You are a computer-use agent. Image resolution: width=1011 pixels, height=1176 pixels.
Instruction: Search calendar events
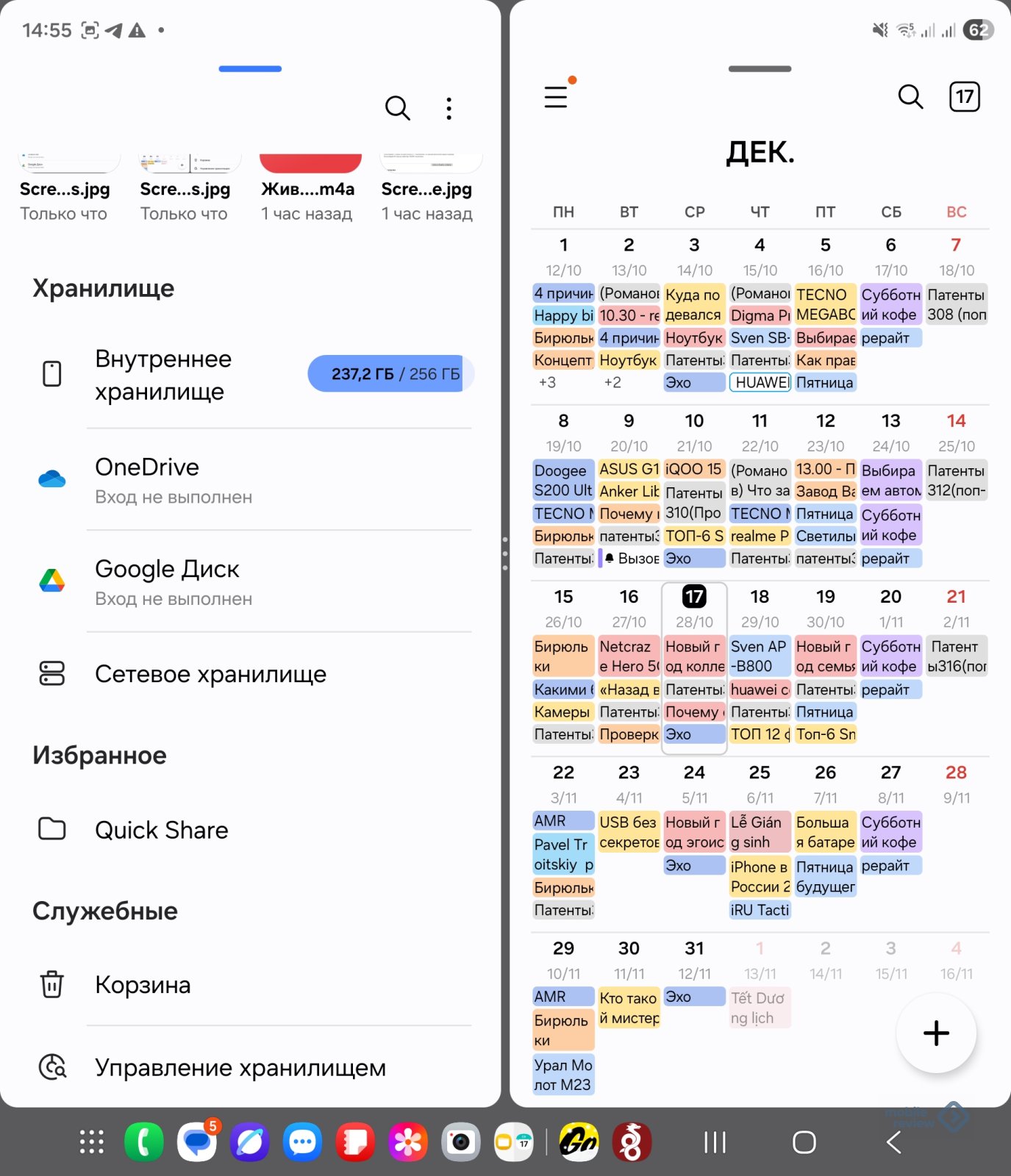tap(910, 96)
